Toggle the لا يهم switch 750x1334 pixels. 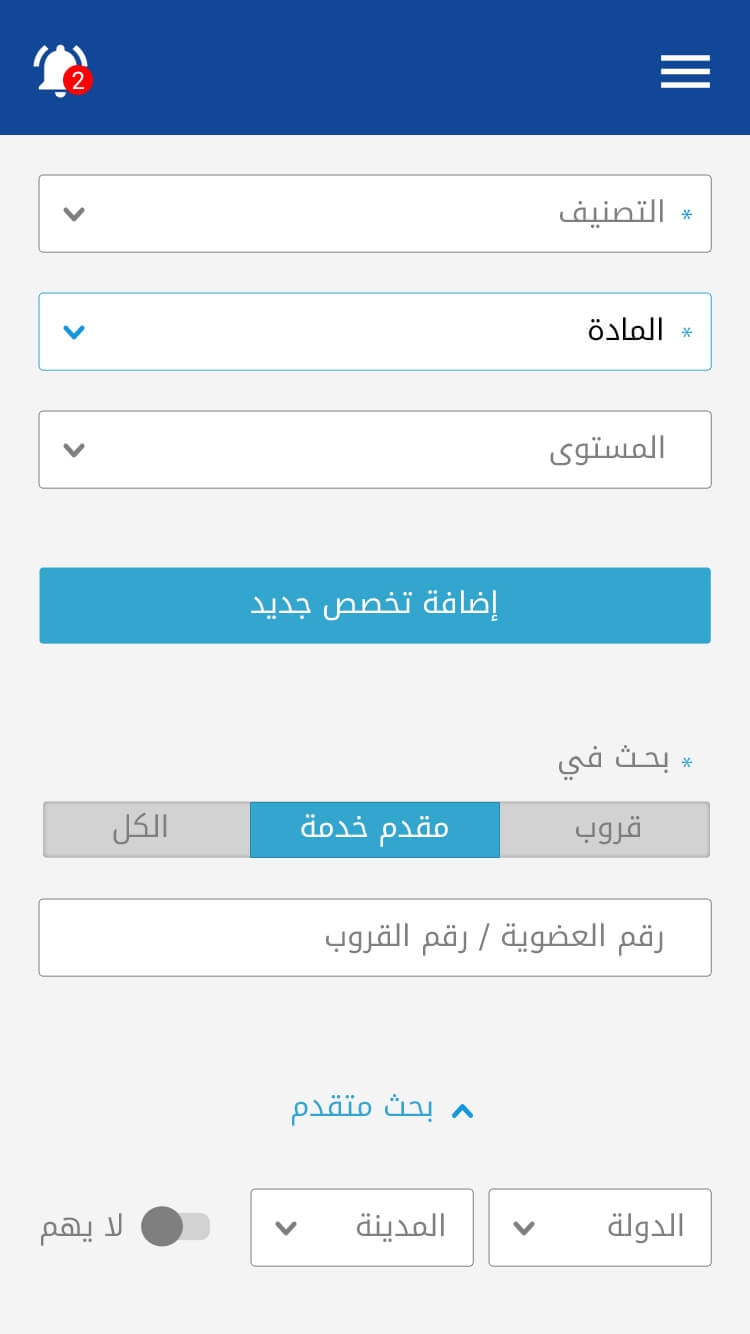(x=175, y=1227)
